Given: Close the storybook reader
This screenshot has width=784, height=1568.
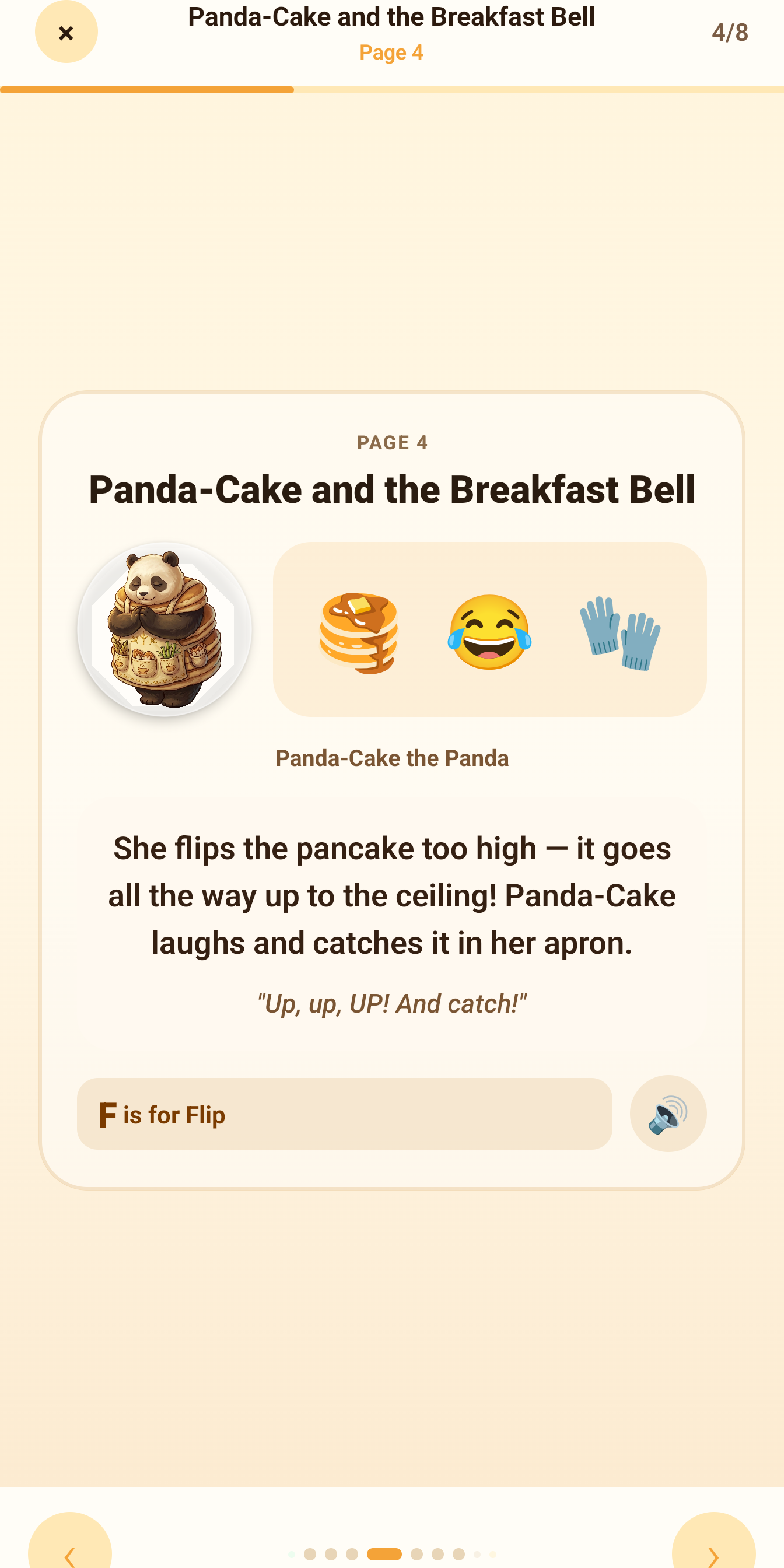Looking at the screenshot, I should tap(66, 32).
